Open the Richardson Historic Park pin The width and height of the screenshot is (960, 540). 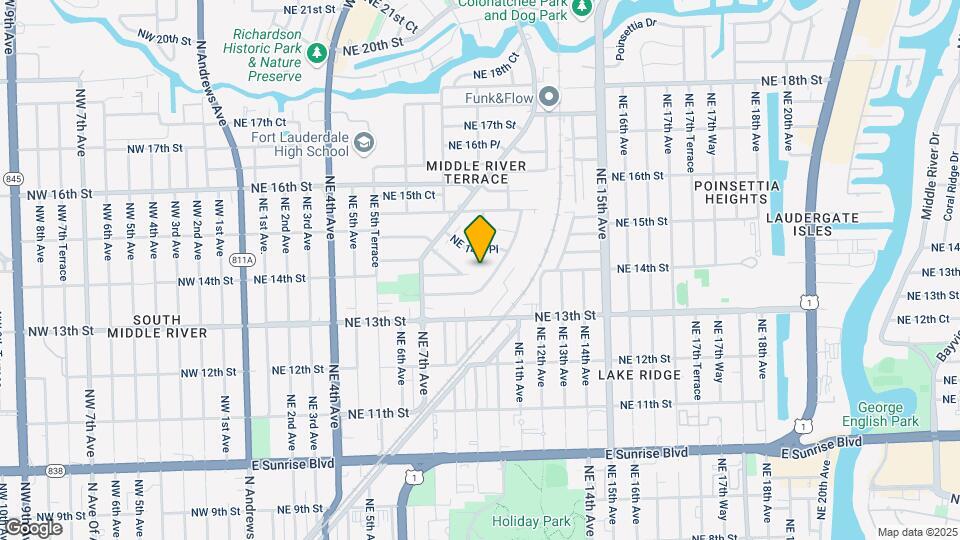pyautogui.click(x=317, y=51)
